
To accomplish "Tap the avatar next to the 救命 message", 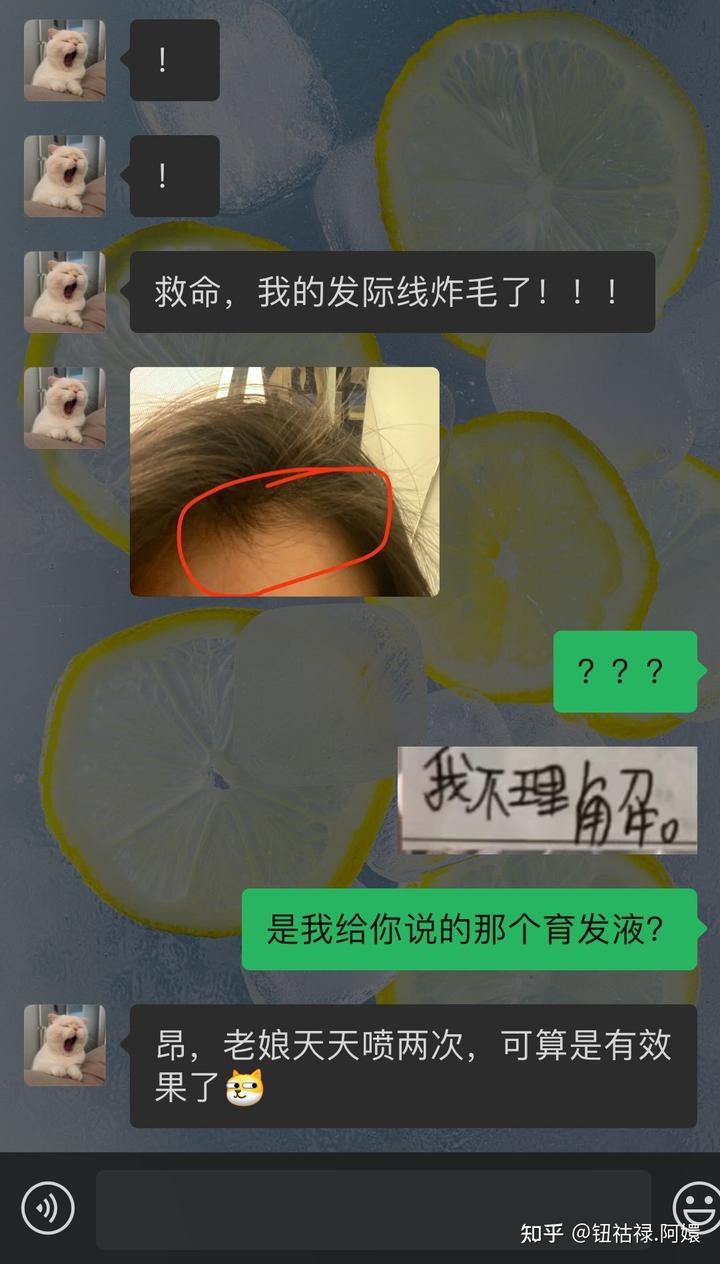I will (x=64, y=291).
